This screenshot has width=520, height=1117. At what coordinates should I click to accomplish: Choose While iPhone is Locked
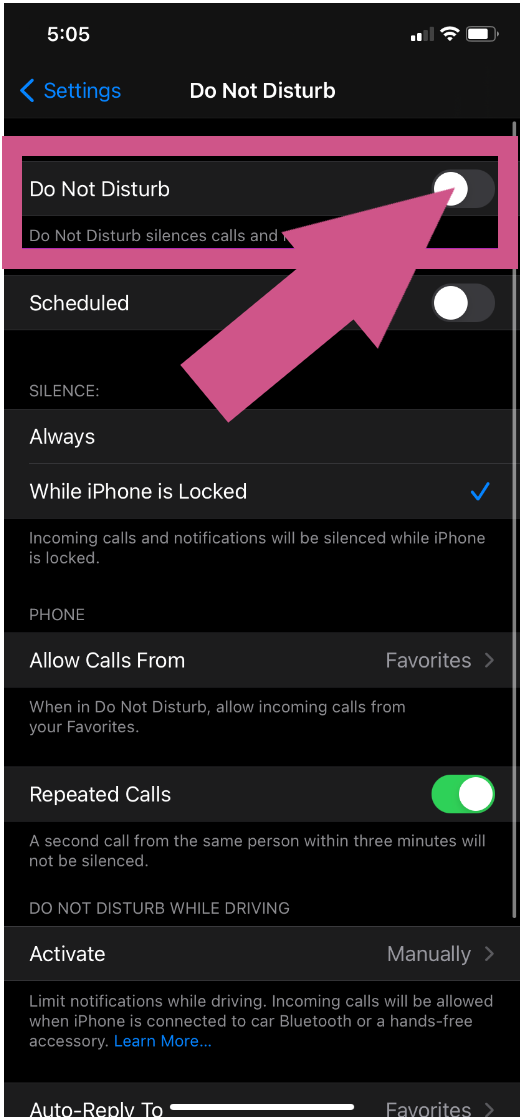point(259,492)
